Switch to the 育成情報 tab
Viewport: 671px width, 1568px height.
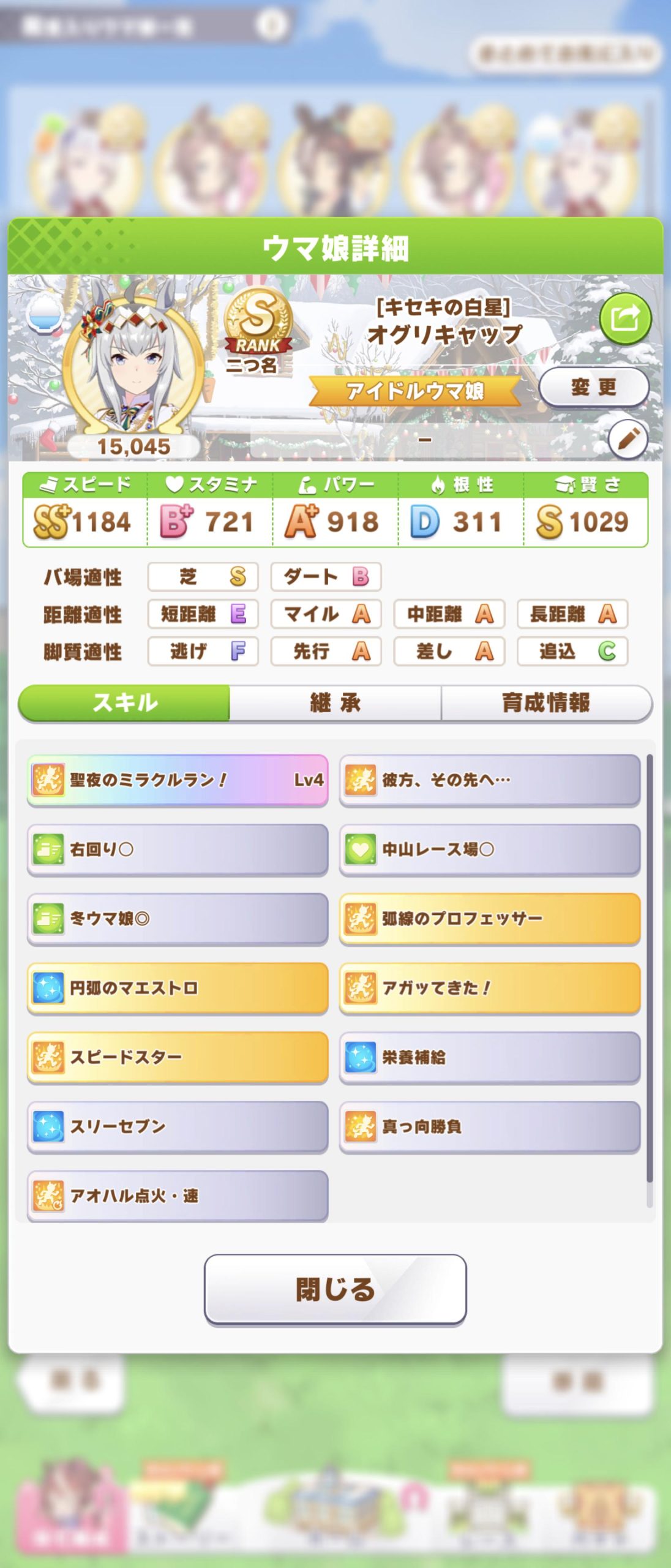546,703
